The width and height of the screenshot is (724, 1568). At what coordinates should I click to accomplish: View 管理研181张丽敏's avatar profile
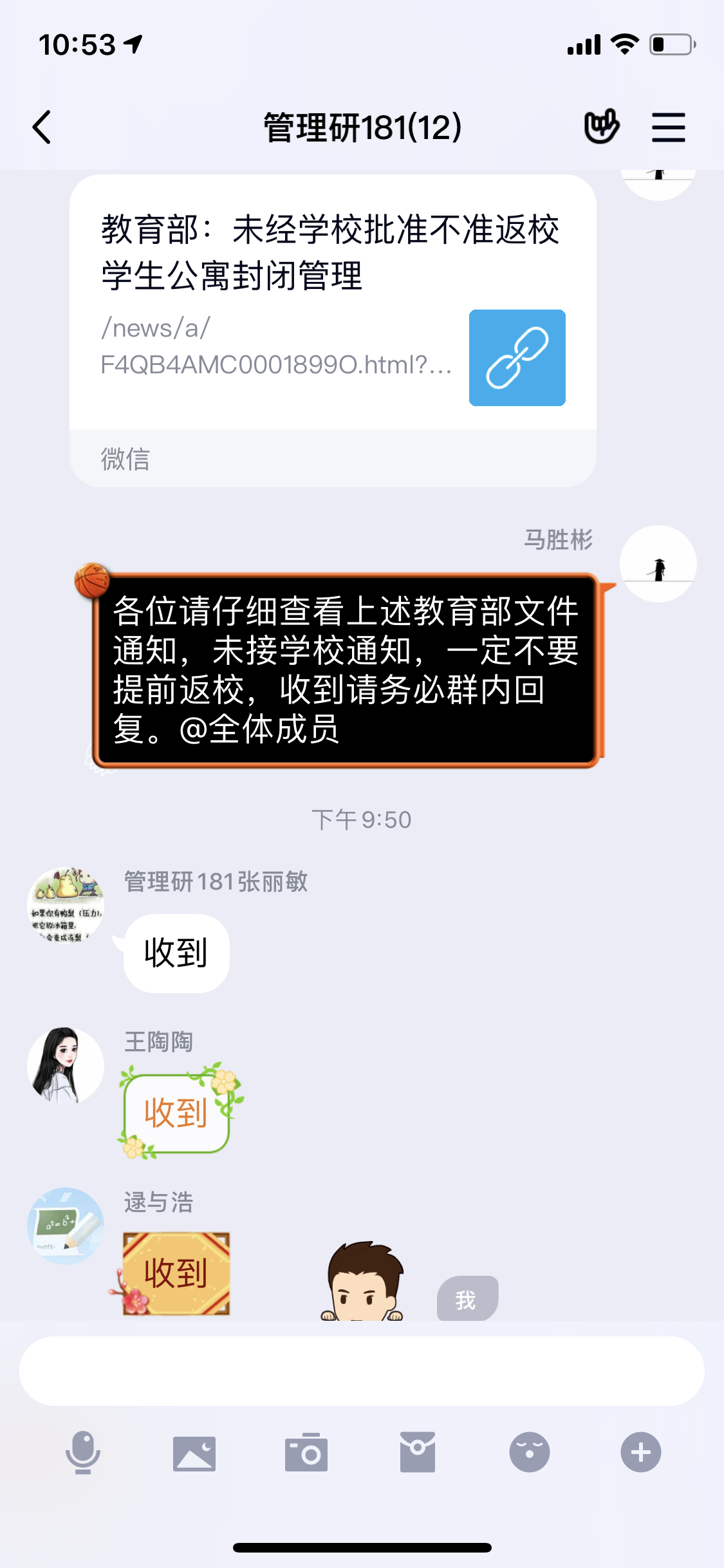point(66,904)
